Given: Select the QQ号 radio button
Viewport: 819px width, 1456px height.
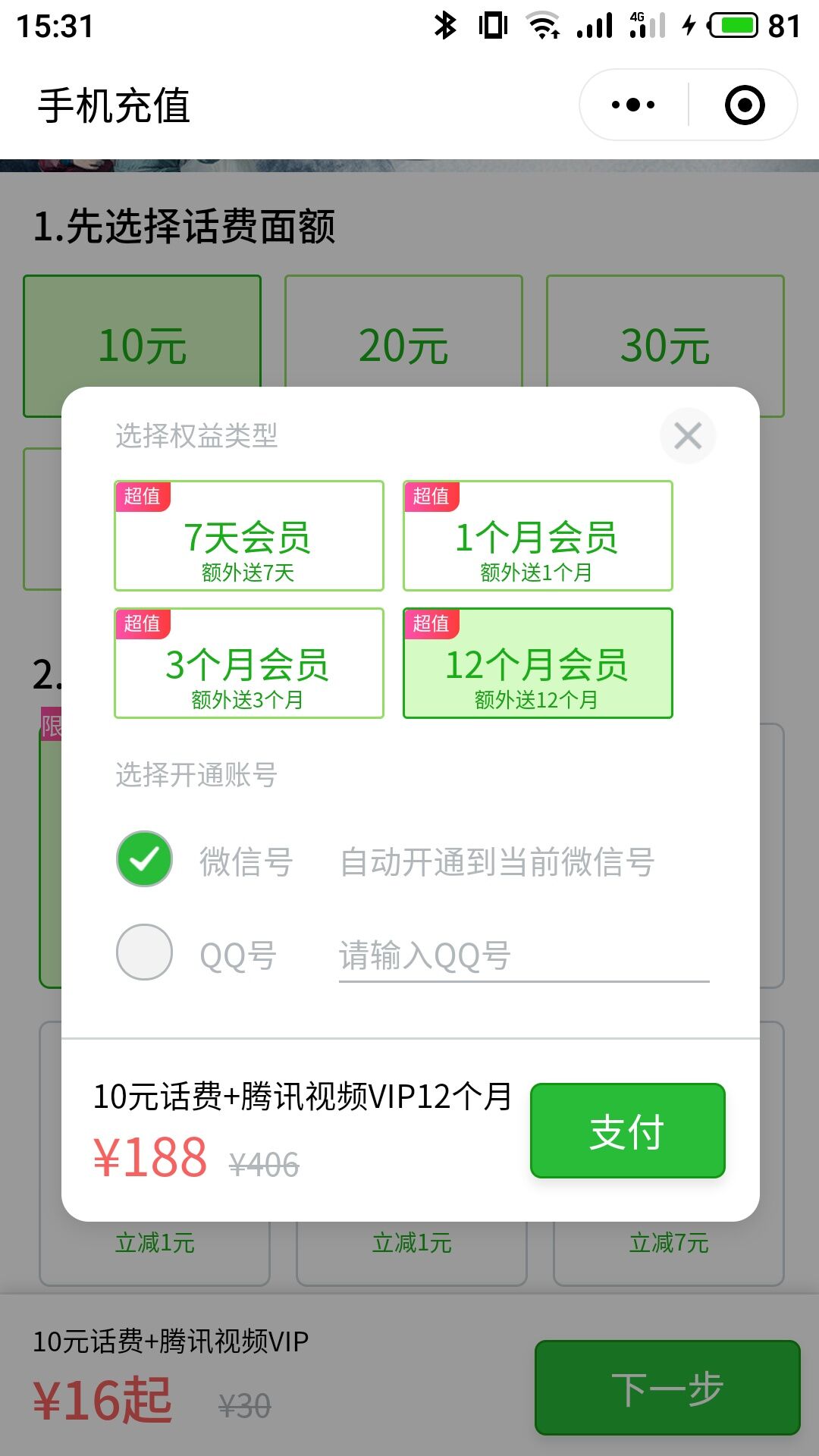Looking at the screenshot, I should click(144, 952).
